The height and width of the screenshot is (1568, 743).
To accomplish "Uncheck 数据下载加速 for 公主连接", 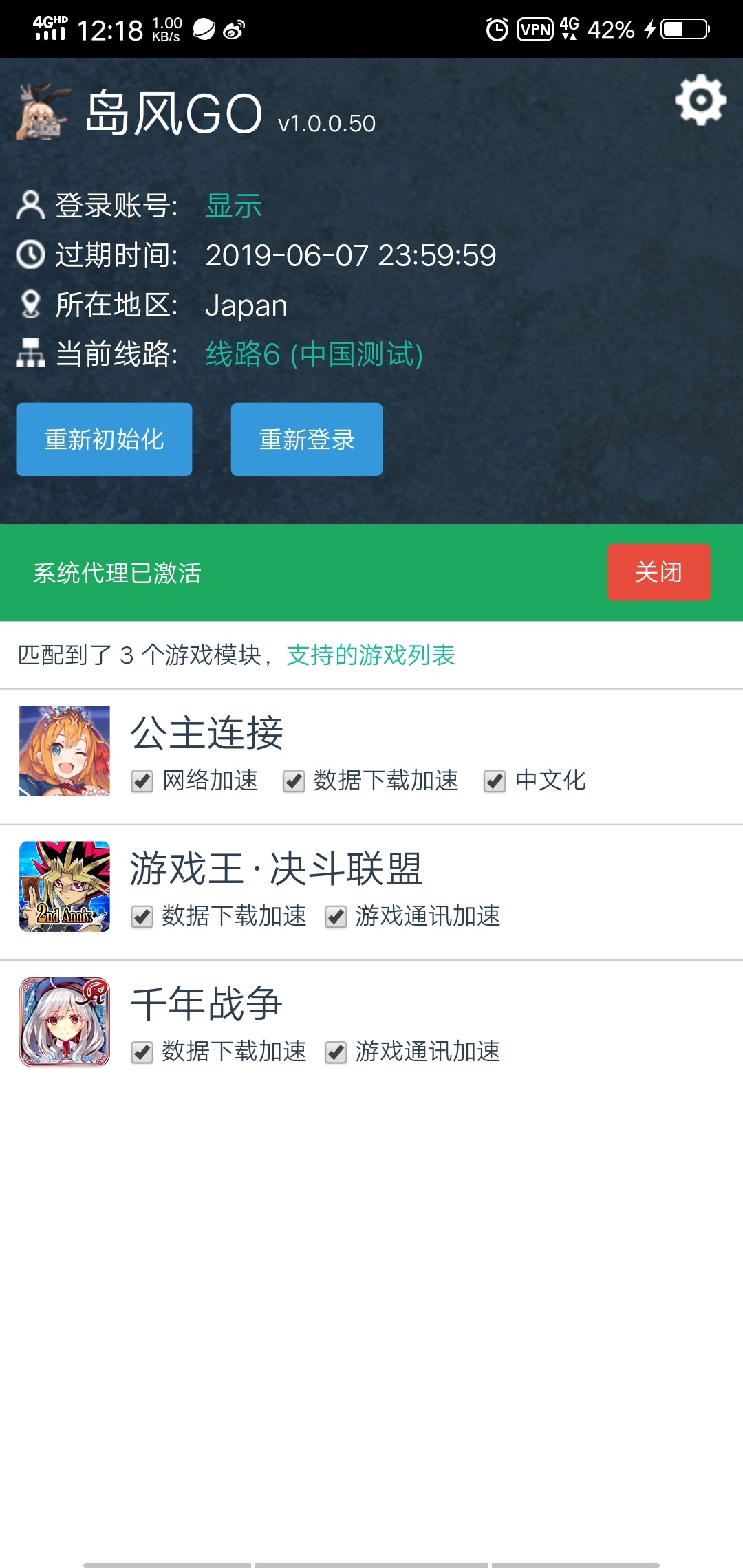I will pos(294,781).
